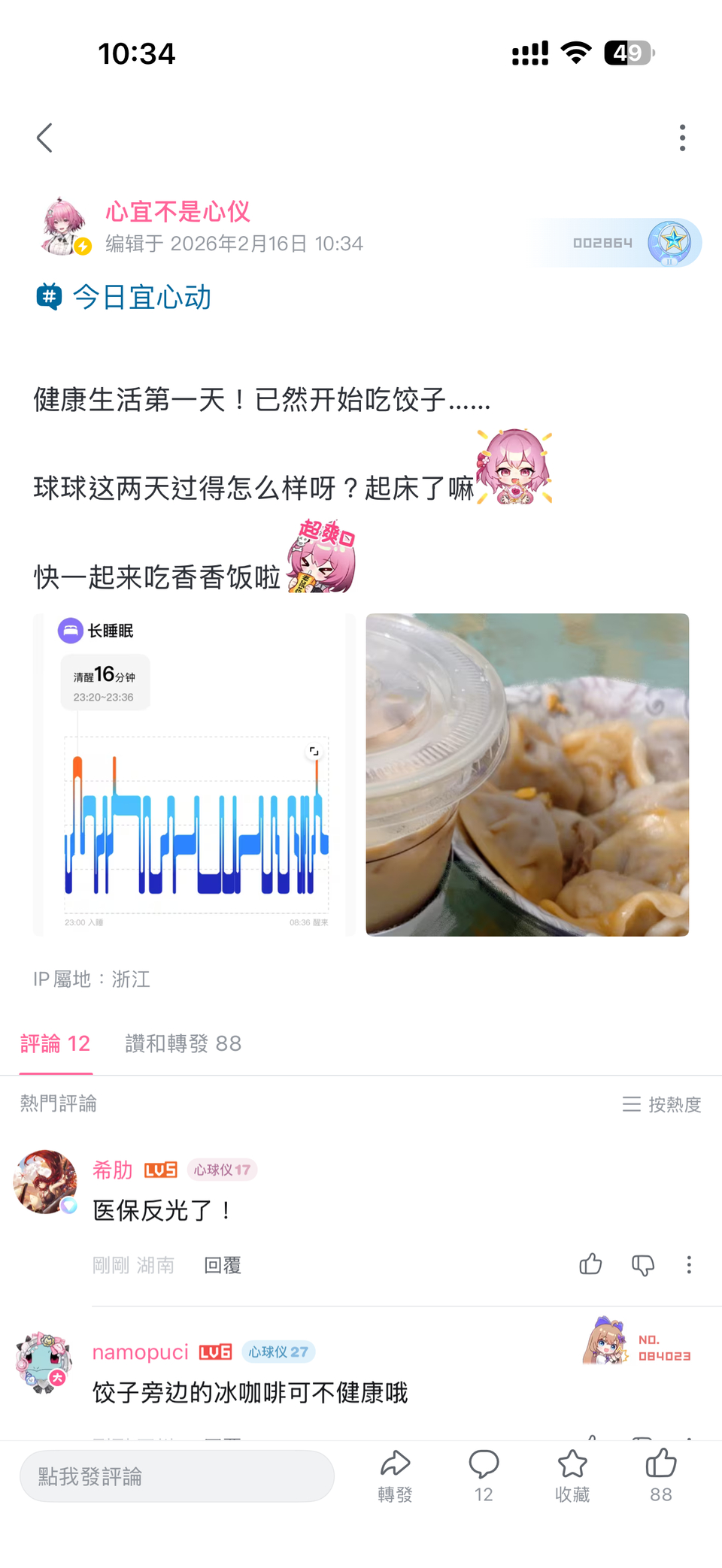Change comment sorting via 按熱度

pyautogui.click(x=662, y=1104)
